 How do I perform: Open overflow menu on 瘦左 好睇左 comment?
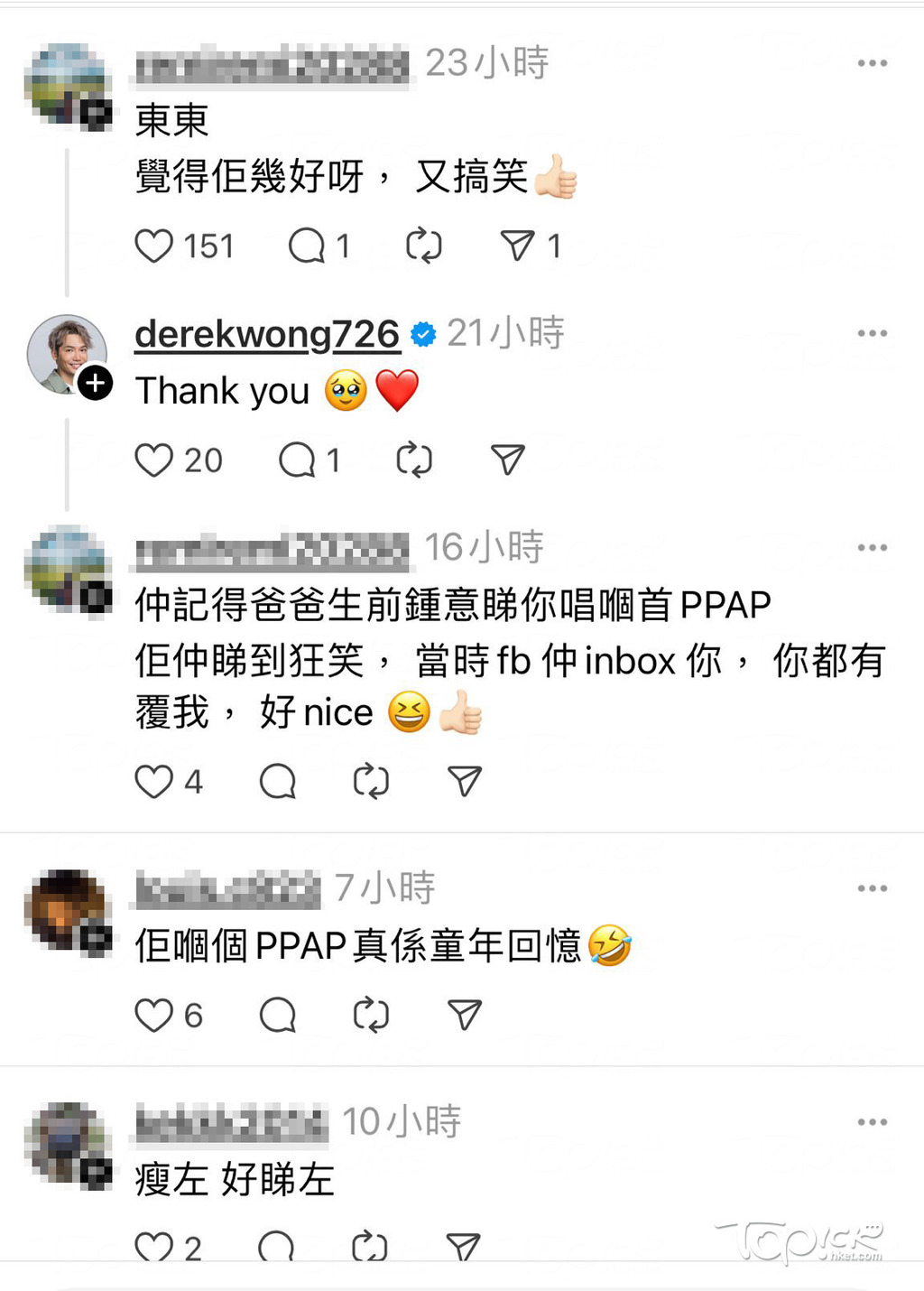pos(872,1122)
